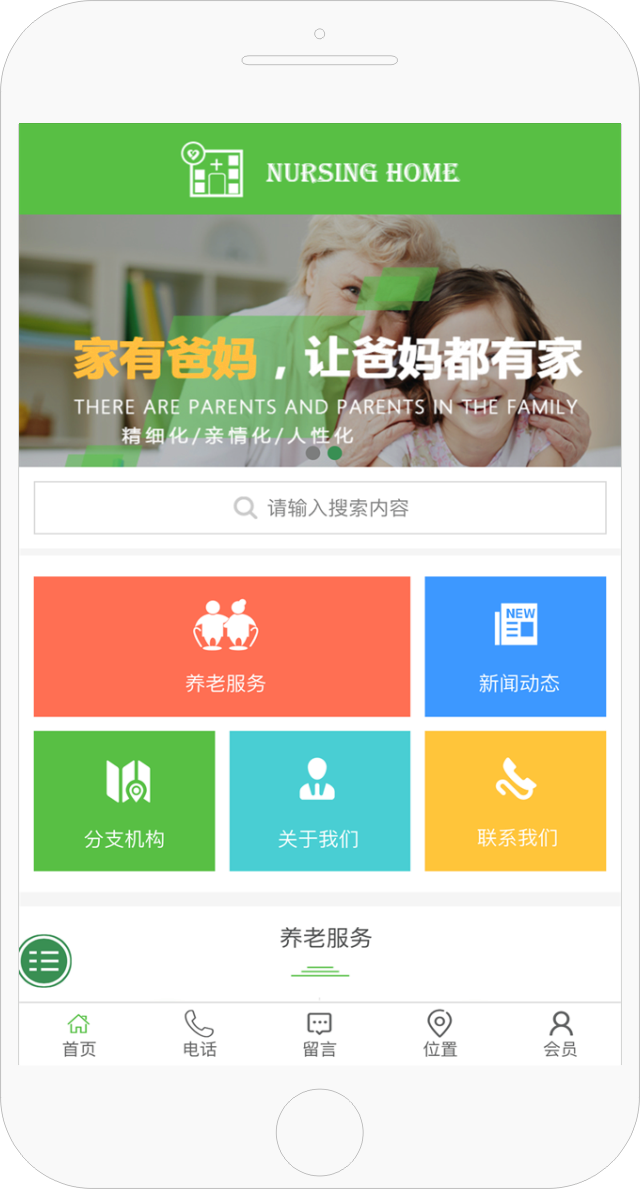The height and width of the screenshot is (1189, 640).
Task: Tap the 家有爸妈 promotional banner
Action: click(x=320, y=340)
